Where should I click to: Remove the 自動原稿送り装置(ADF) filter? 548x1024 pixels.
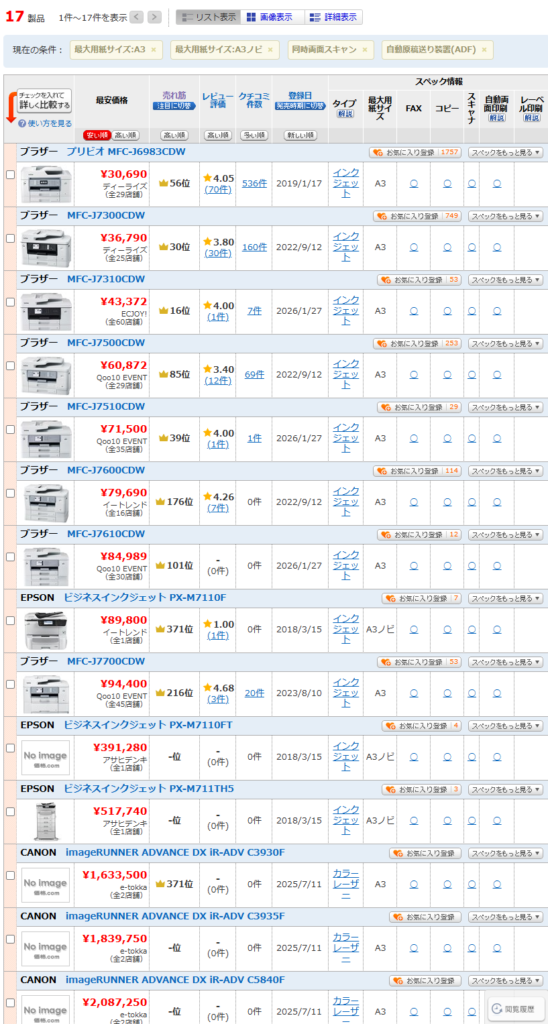(483, 50)
